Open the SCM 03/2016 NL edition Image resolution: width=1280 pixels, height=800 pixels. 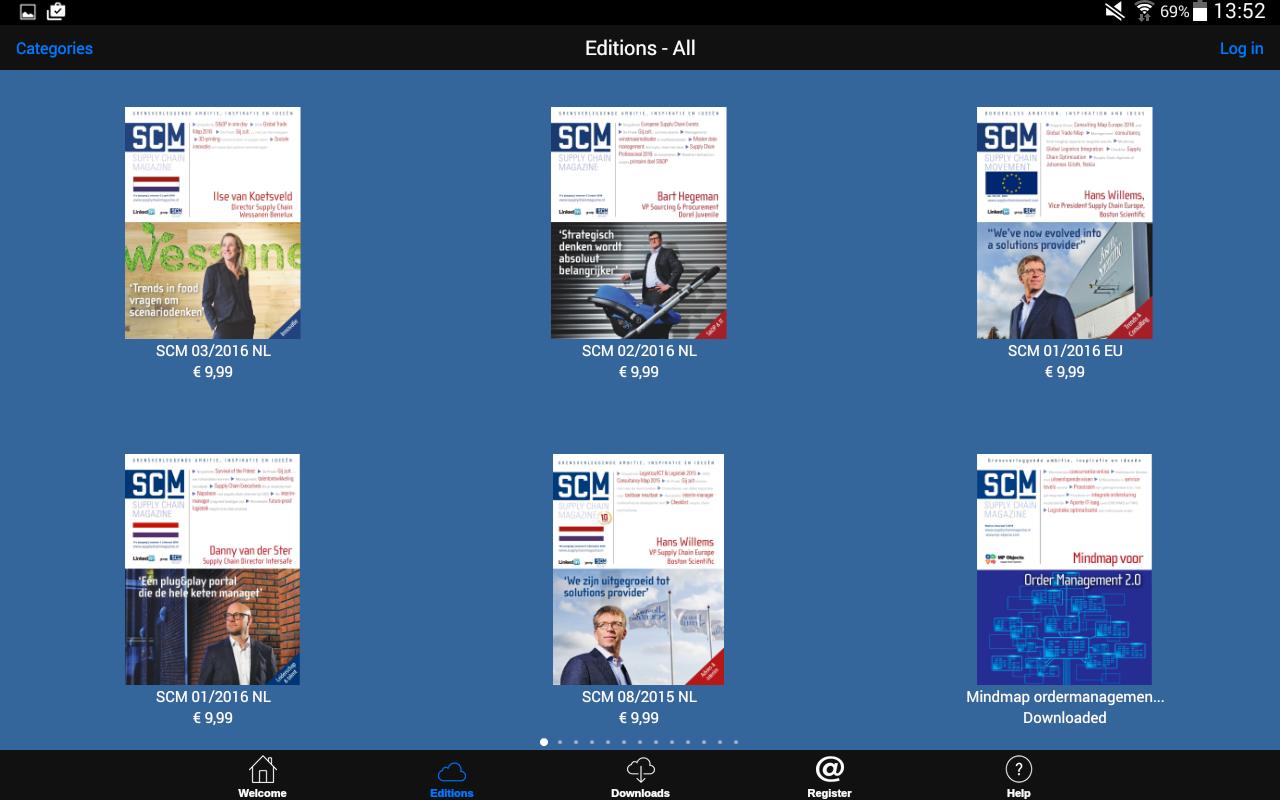point(213,223)
